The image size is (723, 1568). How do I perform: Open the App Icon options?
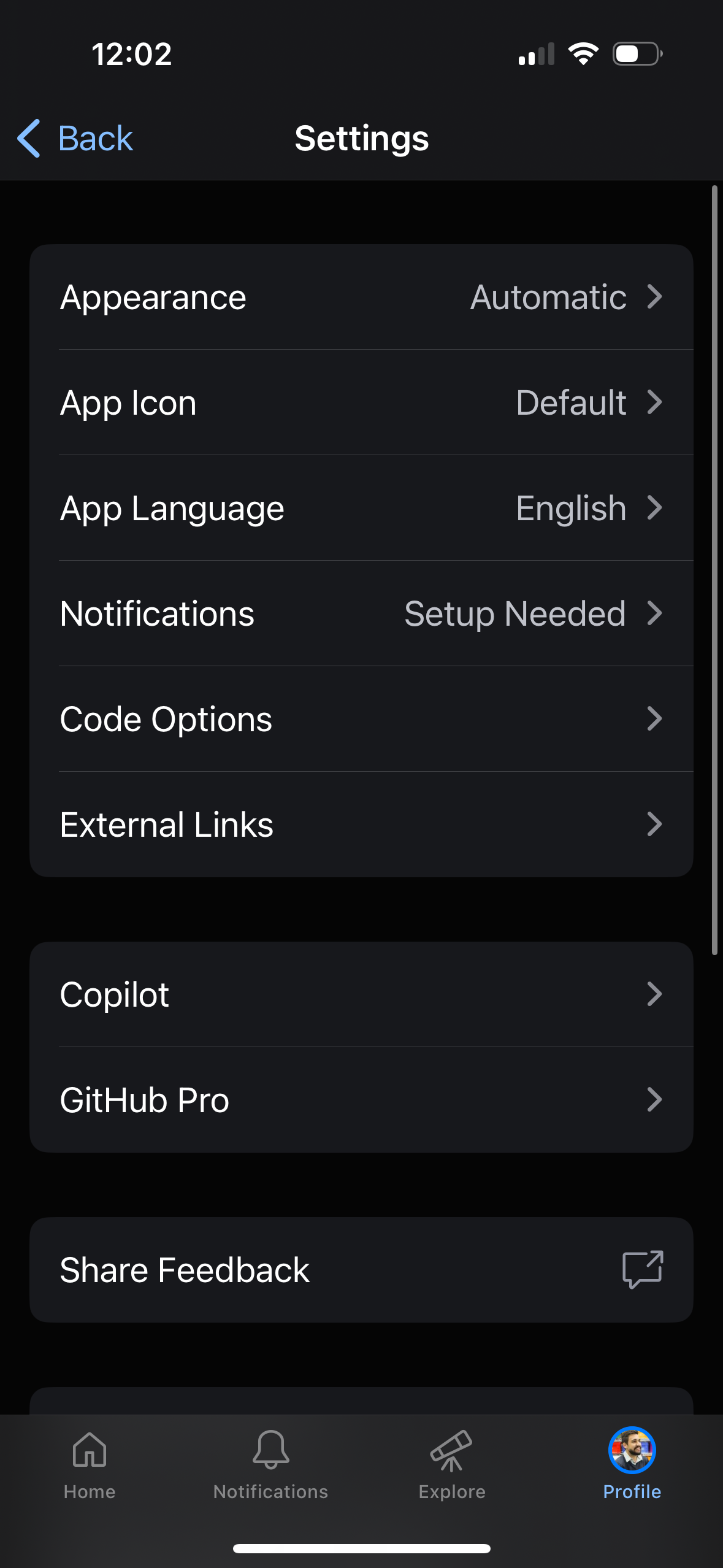(361, 402)
